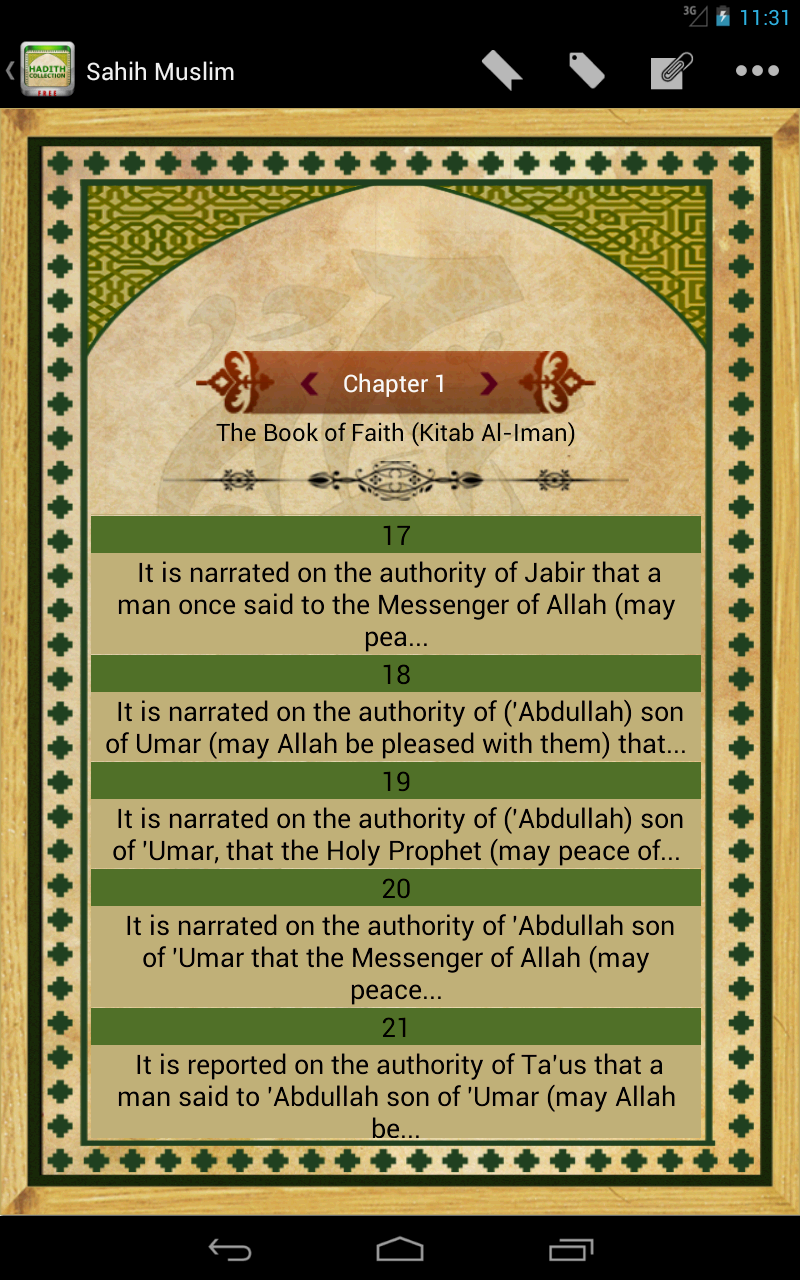This screenshot has width=800, height=1280.
Task: Go back using the action bar arrow
Action: tap(8, 70)
